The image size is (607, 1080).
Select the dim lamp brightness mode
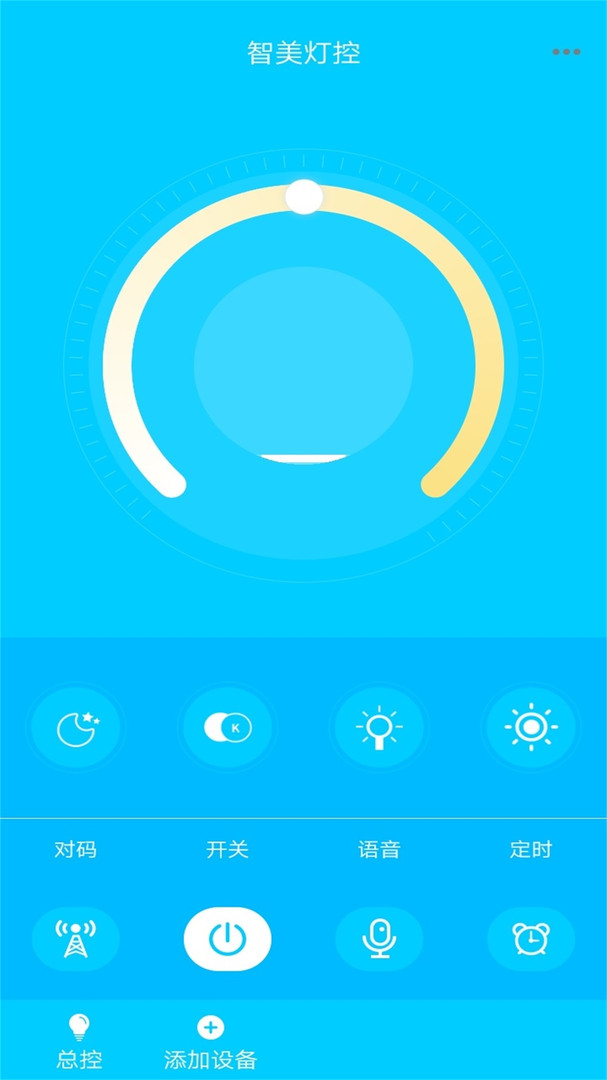pos(379,728)
